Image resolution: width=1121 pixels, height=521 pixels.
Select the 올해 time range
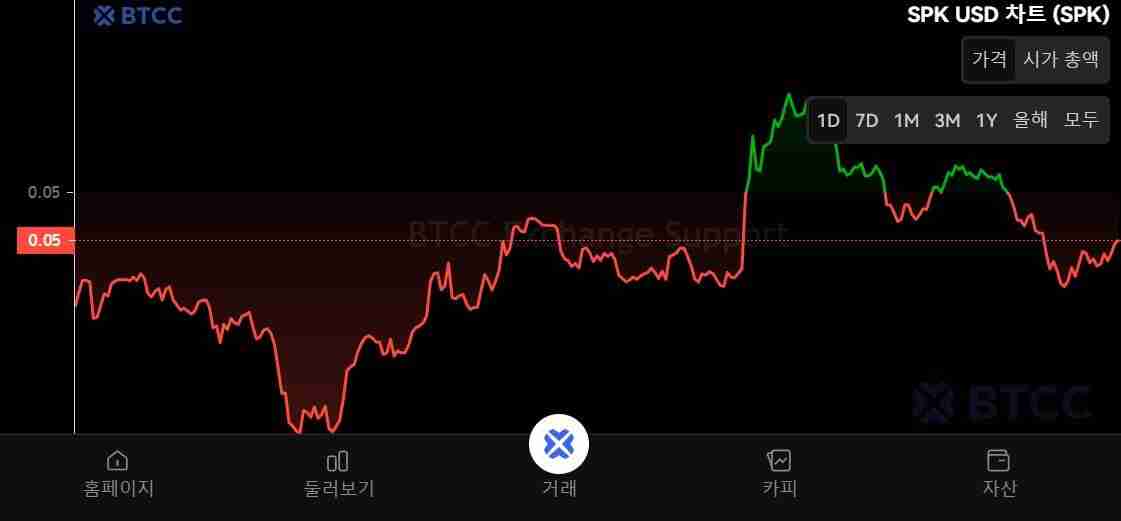1030,121
